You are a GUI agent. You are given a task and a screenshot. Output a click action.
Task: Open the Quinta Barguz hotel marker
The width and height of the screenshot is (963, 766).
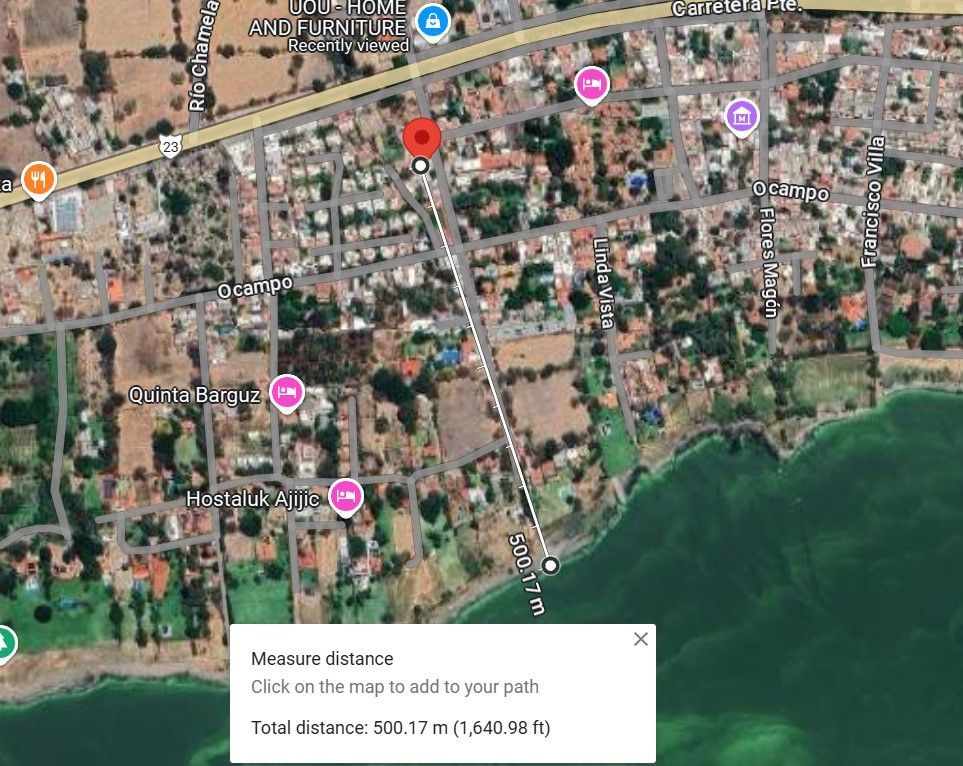click(x=286, y=392)
